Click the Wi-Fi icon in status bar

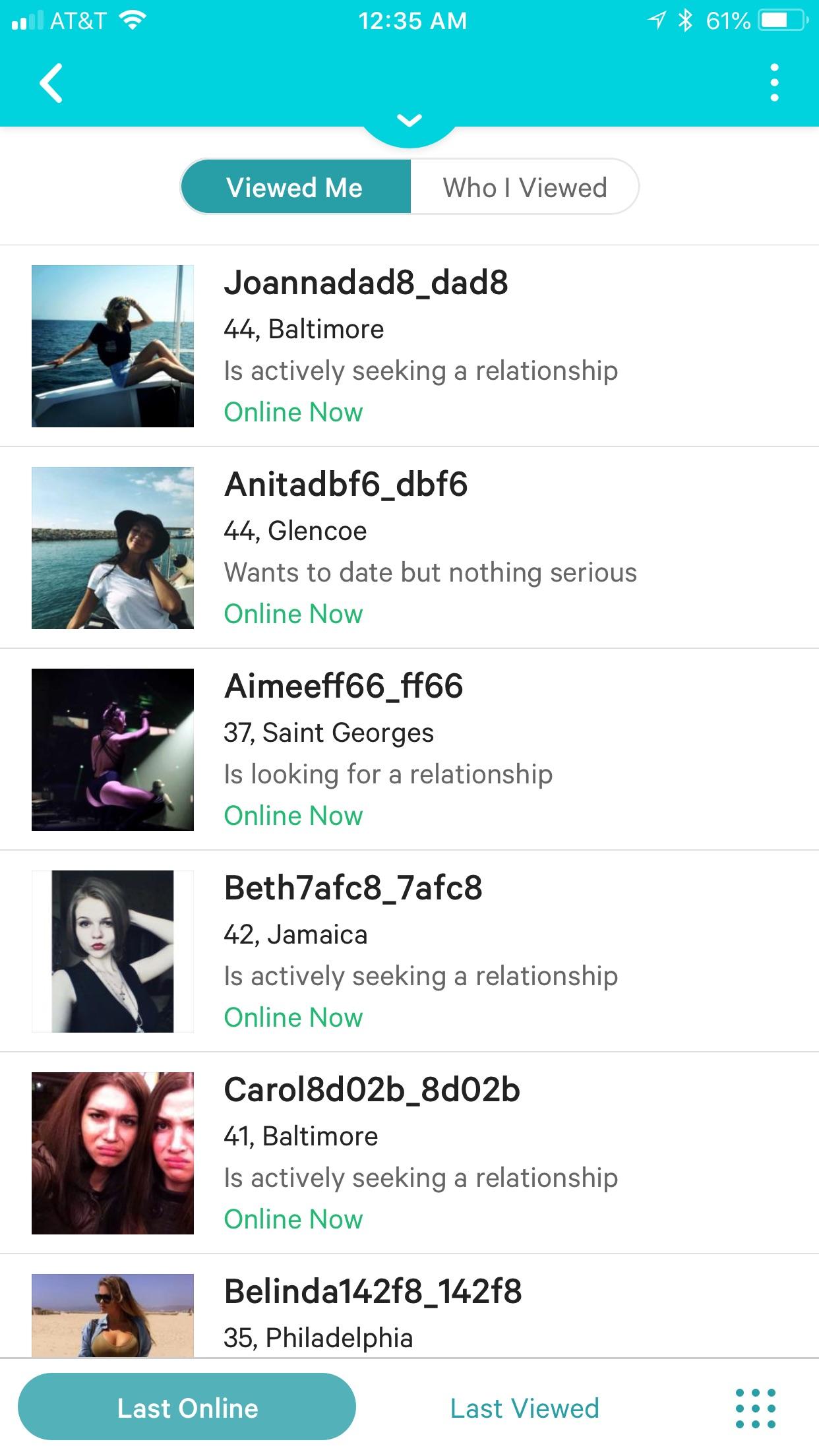click(131, 20)
